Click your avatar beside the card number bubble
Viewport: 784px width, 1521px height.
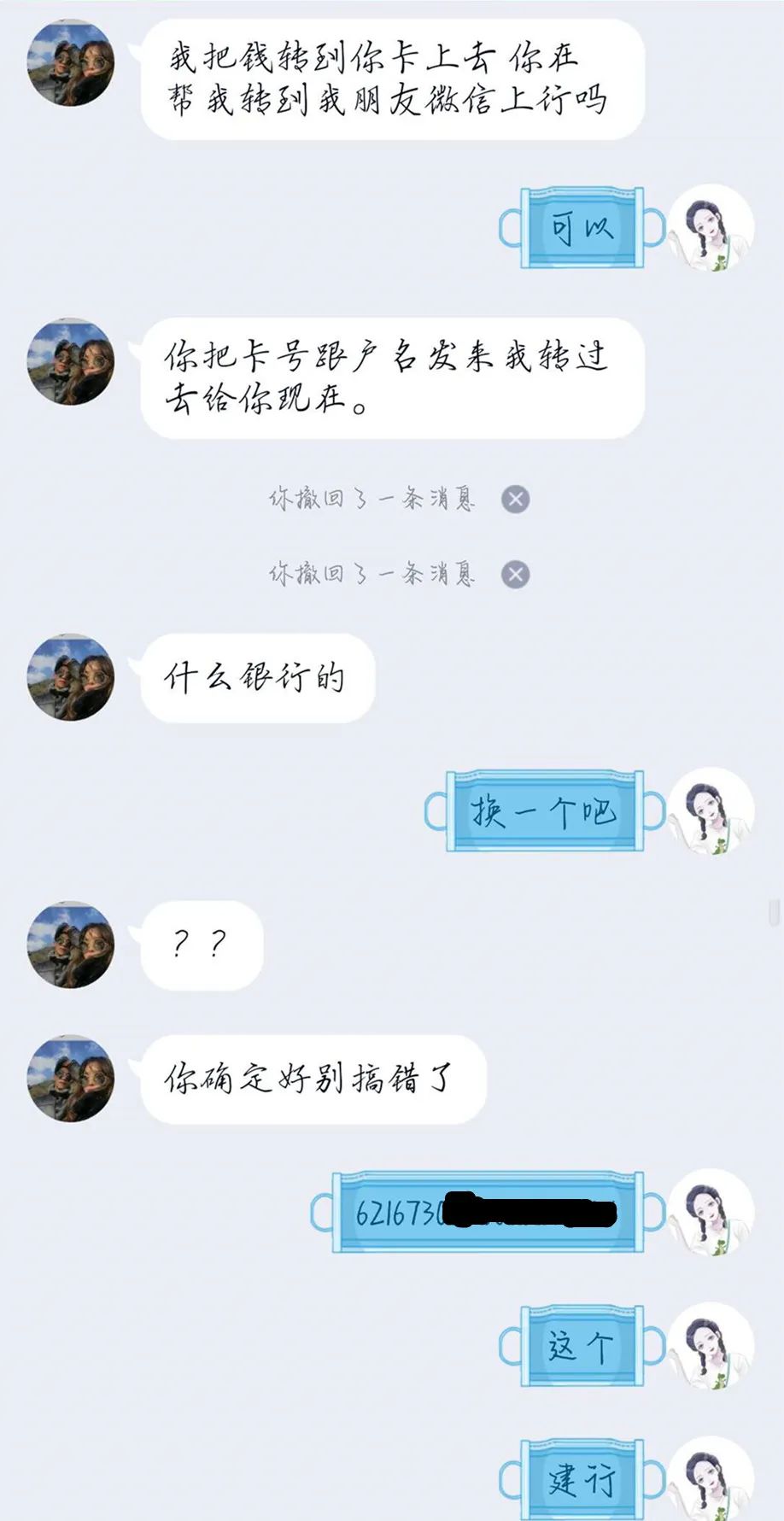pyautogui.click(x=714, y=1221)
